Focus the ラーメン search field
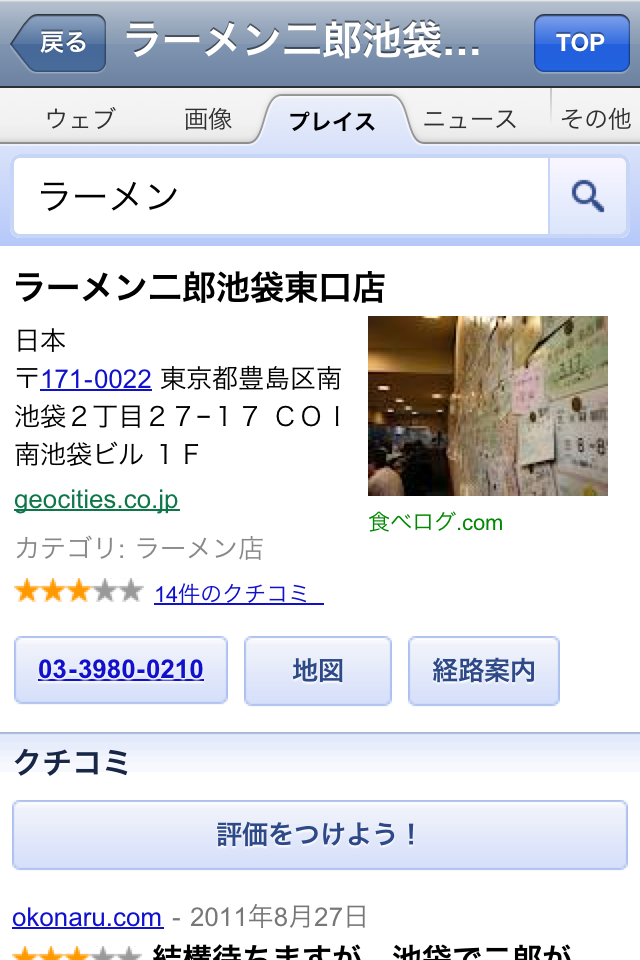This screenshot has width=640, height=960. tap(280, 196)
